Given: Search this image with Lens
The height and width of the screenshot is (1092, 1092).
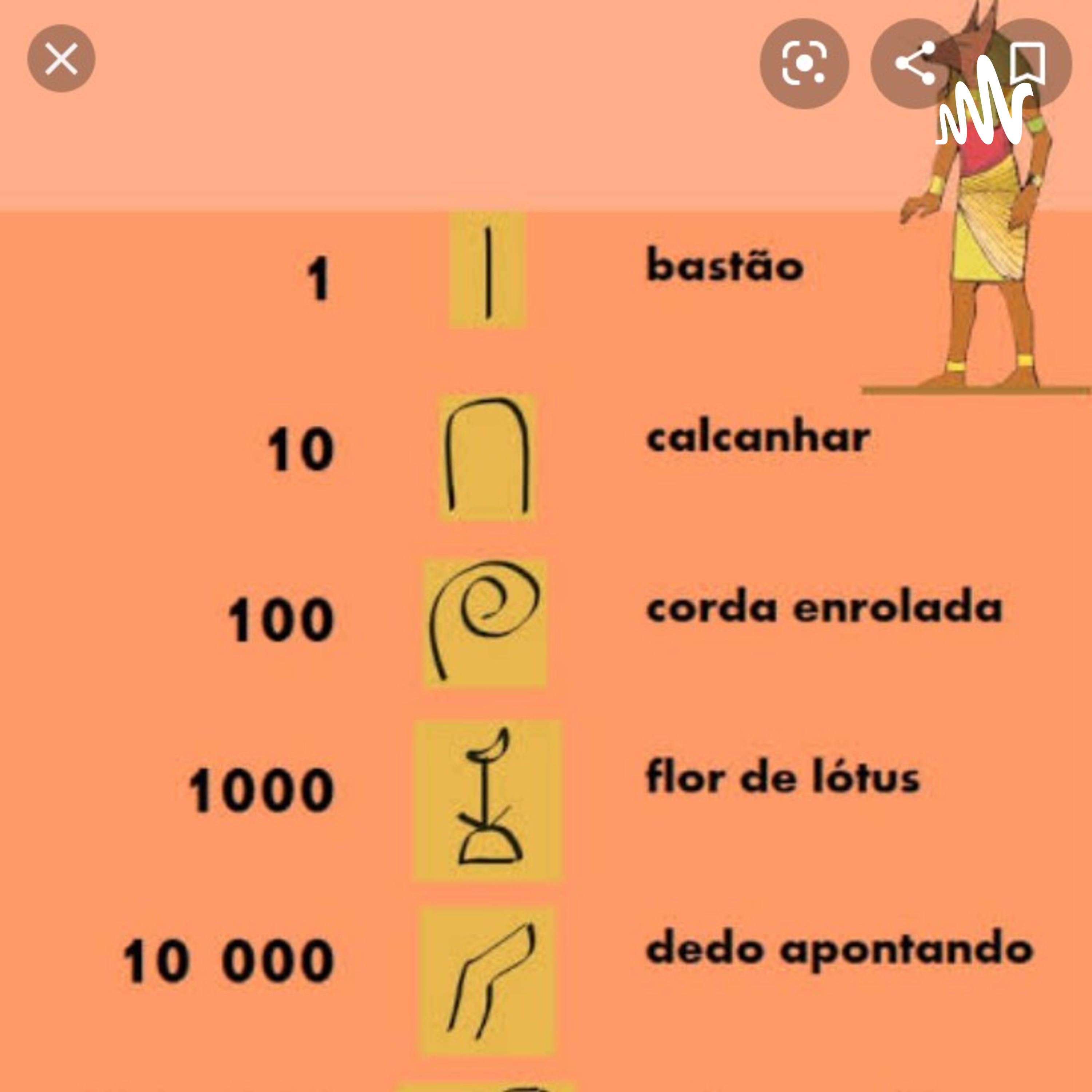Looking at the screenshot, I should [x=804, y=63].
